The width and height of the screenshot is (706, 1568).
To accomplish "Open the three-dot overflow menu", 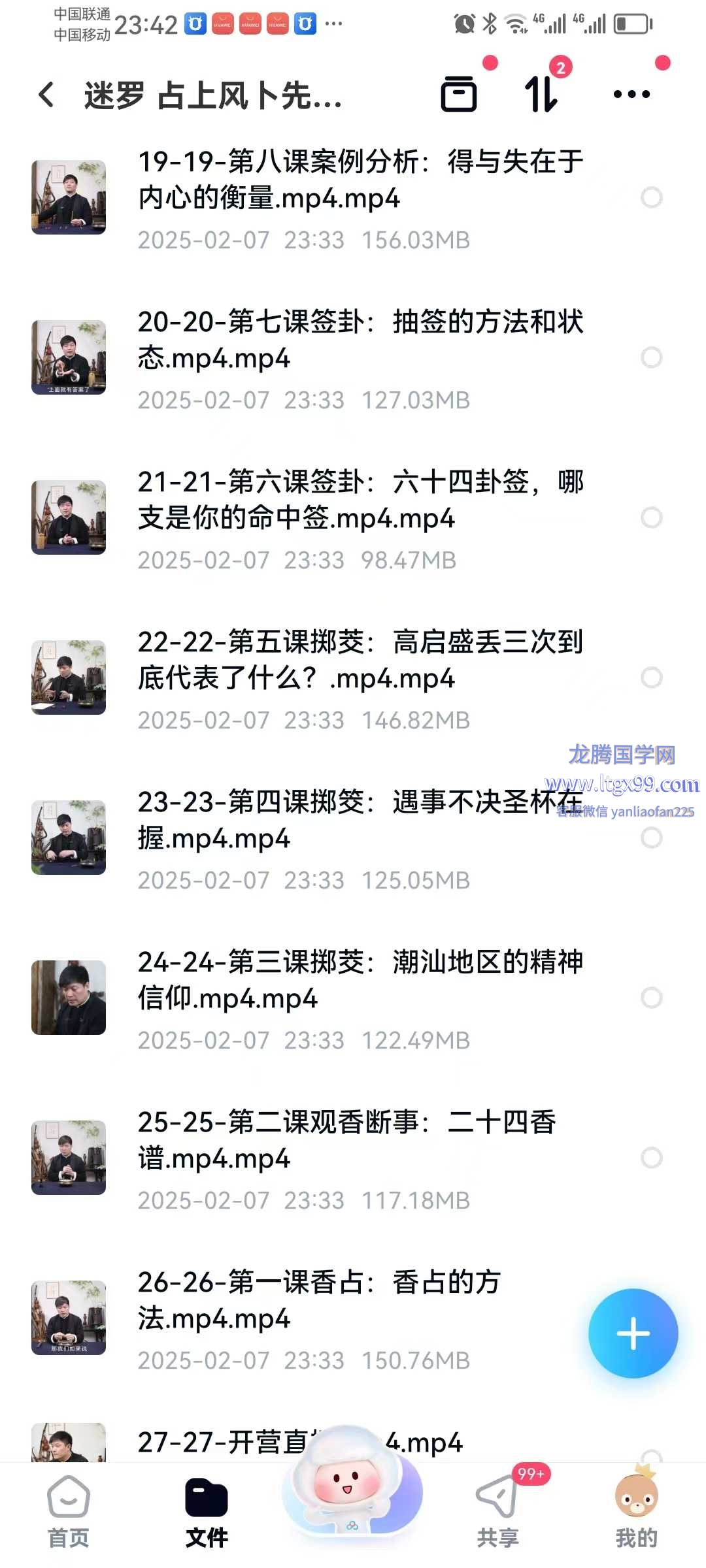I will (631, 95).
